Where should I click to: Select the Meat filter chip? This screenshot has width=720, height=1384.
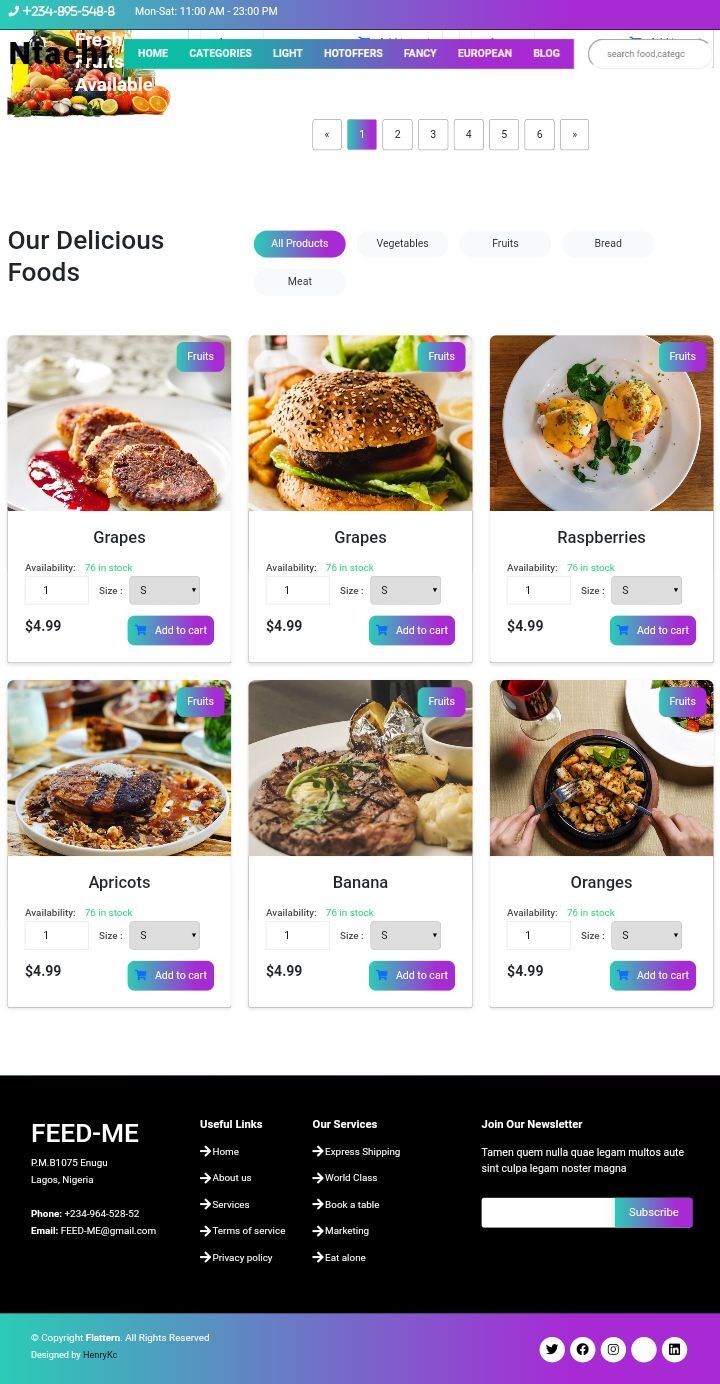[x=299, y=281]
